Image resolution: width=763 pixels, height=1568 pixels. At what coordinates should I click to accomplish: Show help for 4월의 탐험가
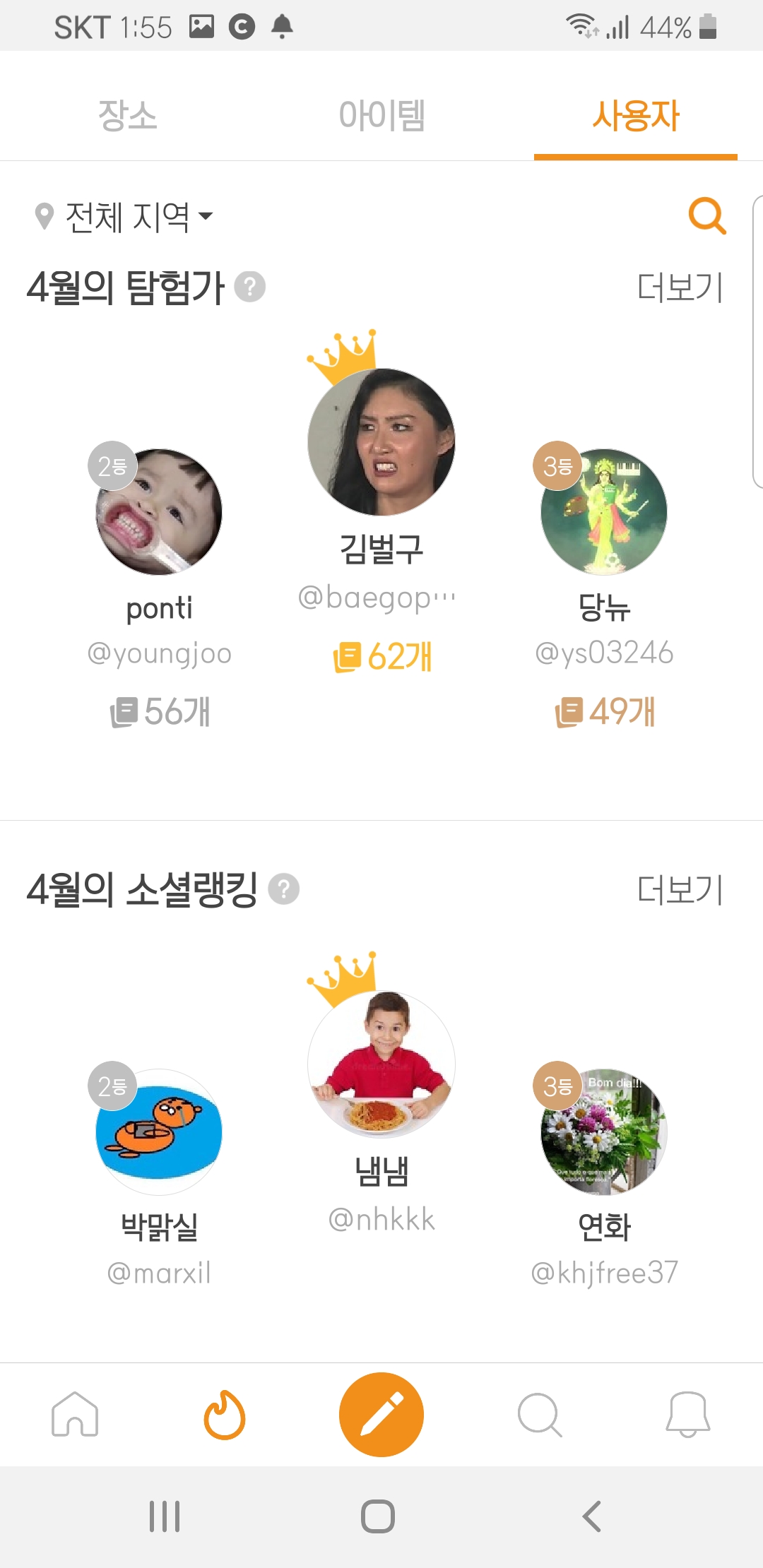coord(250,287)
